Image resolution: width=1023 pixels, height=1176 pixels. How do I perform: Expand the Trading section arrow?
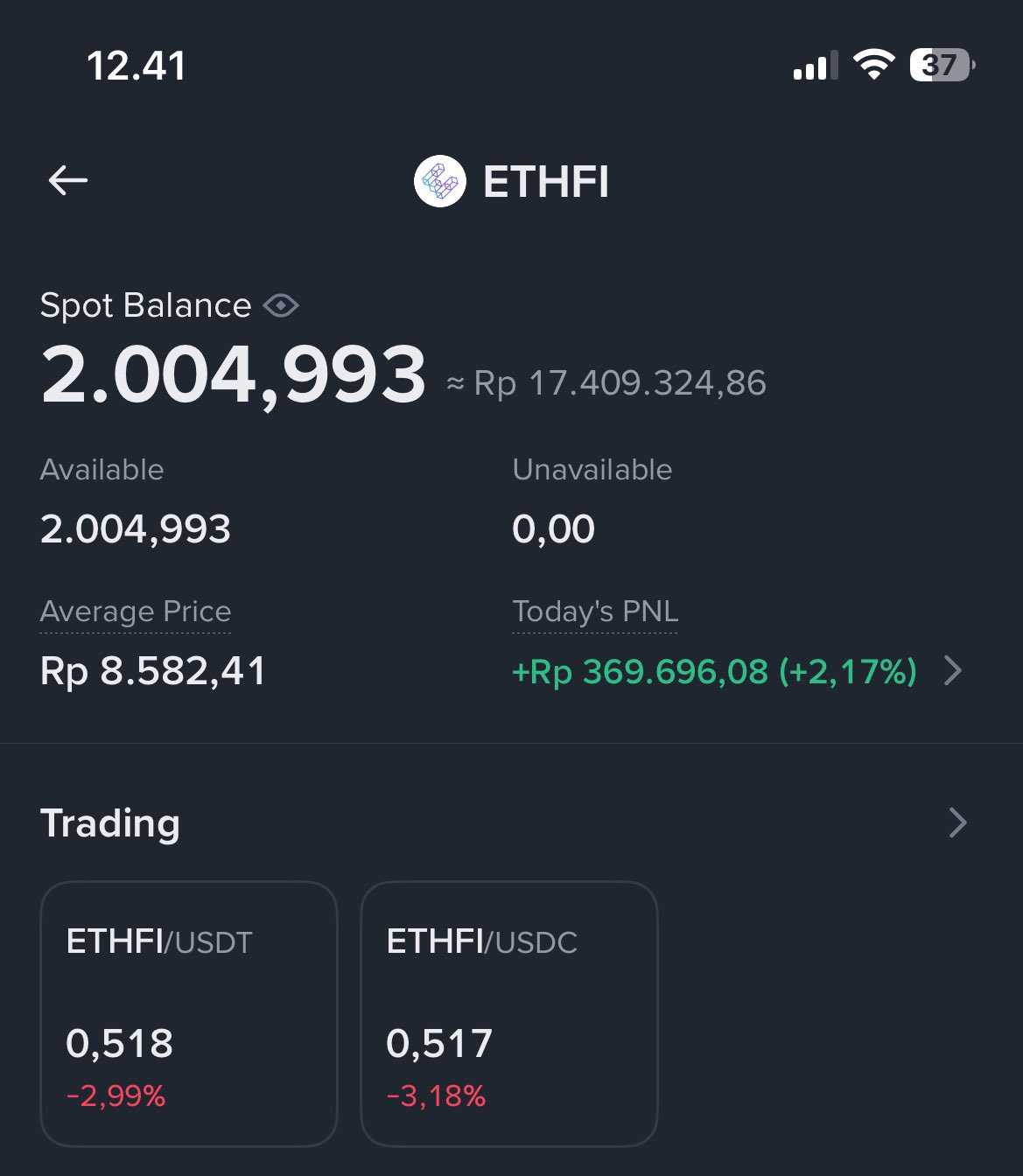click(958, 822)
